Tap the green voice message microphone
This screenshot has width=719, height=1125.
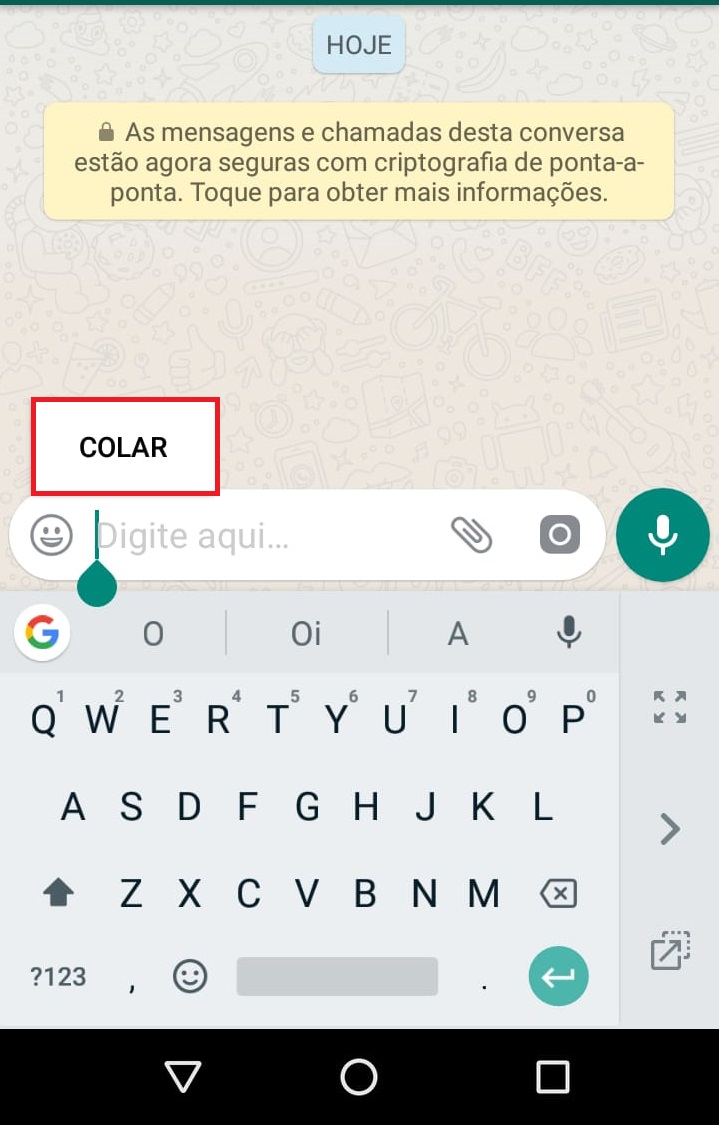click(663, 536)
